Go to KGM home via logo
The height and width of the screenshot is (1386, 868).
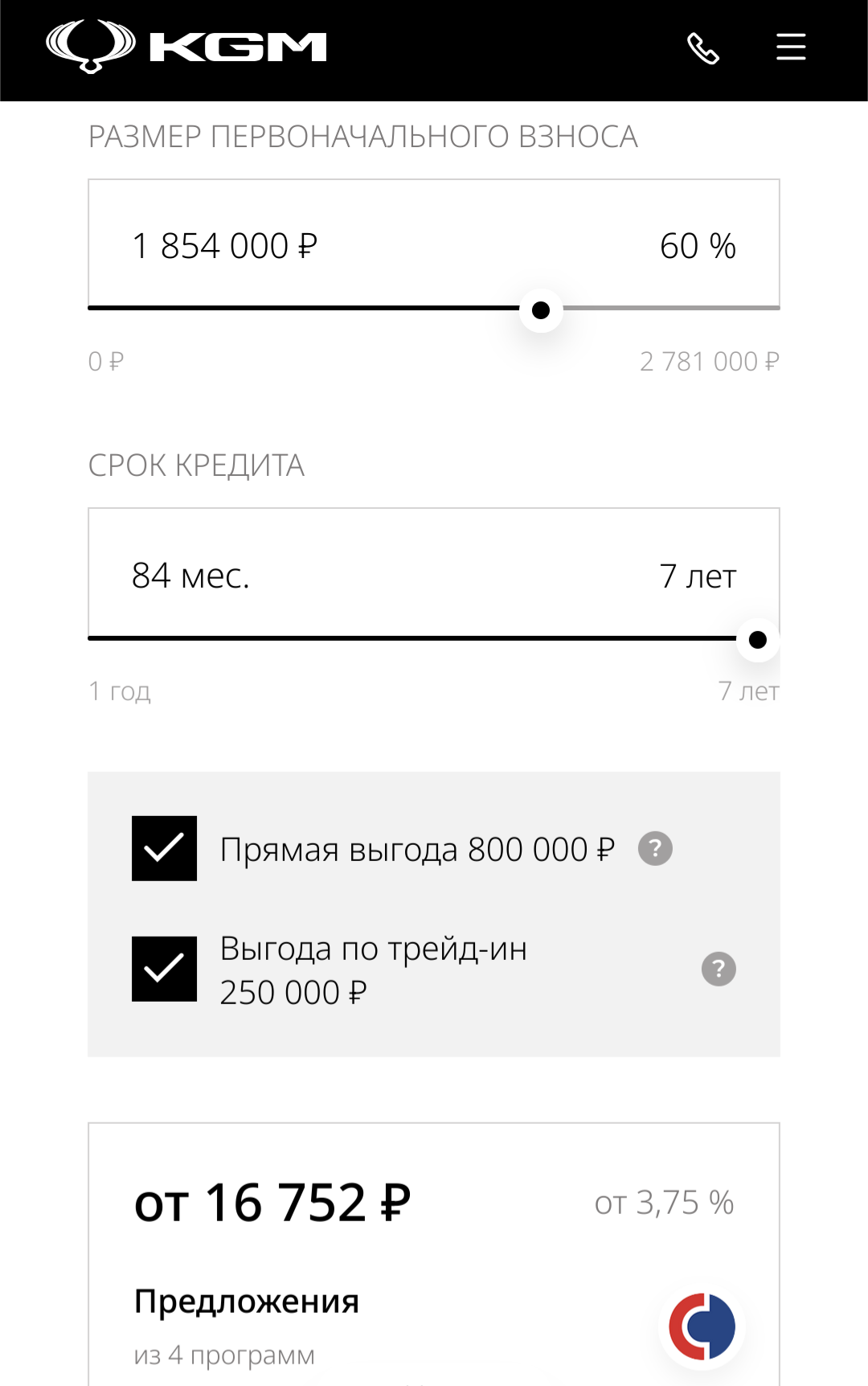186,47
